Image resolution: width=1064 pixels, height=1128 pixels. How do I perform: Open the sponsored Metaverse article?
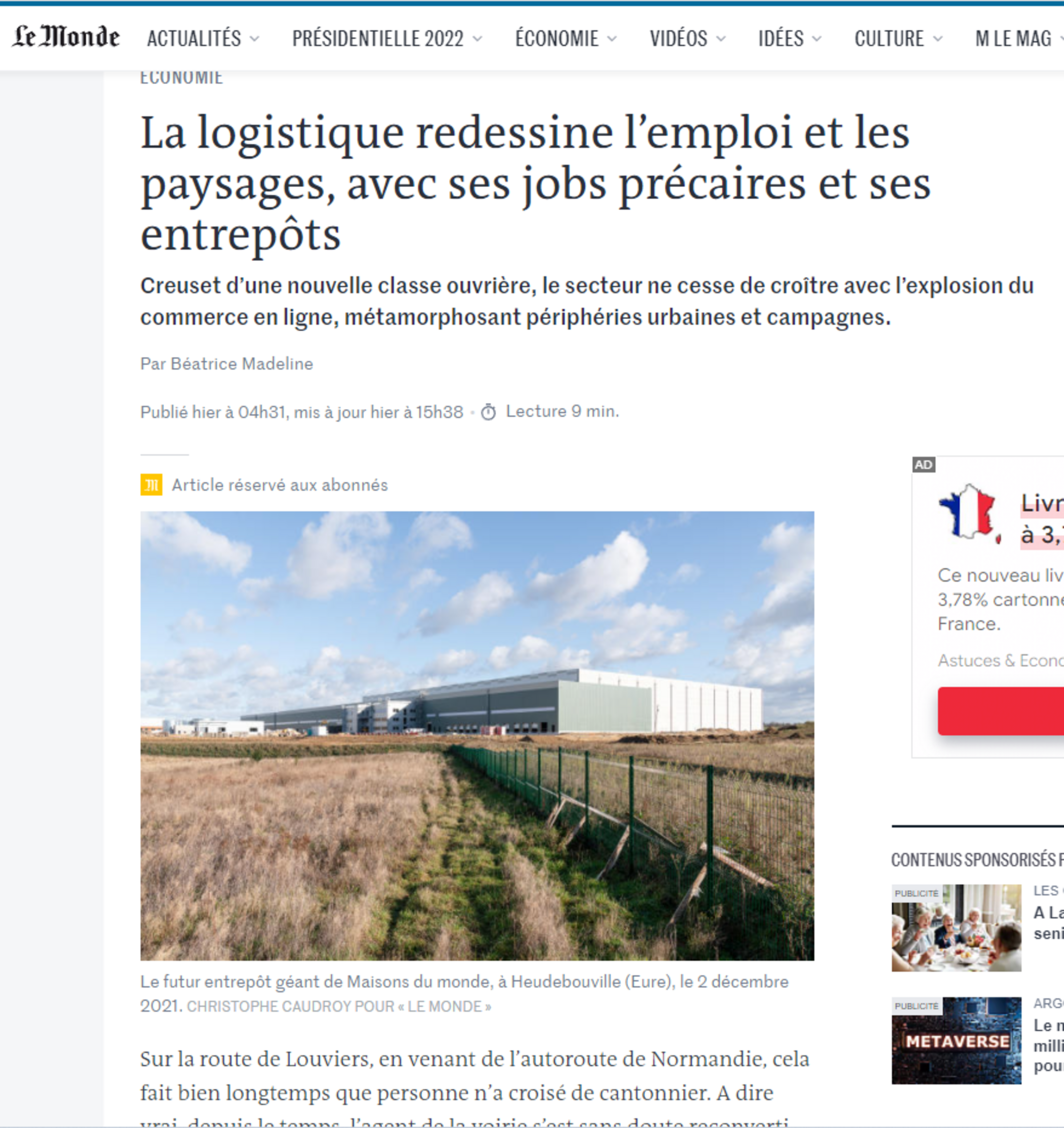(x=956, y=1040)
